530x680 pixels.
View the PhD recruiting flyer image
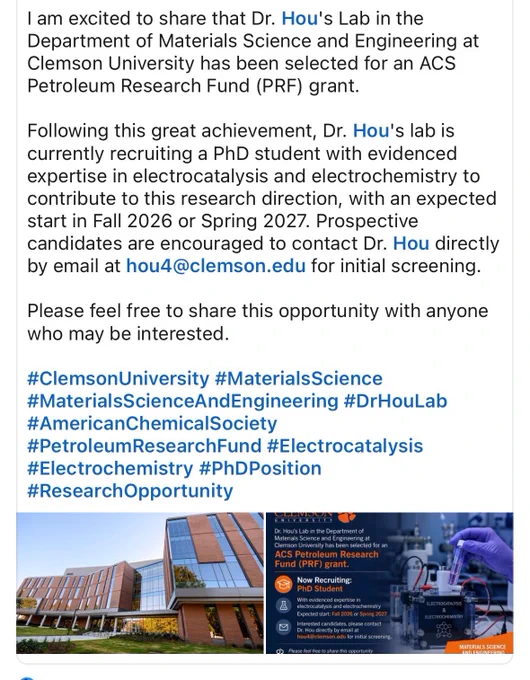coord(389,583)
